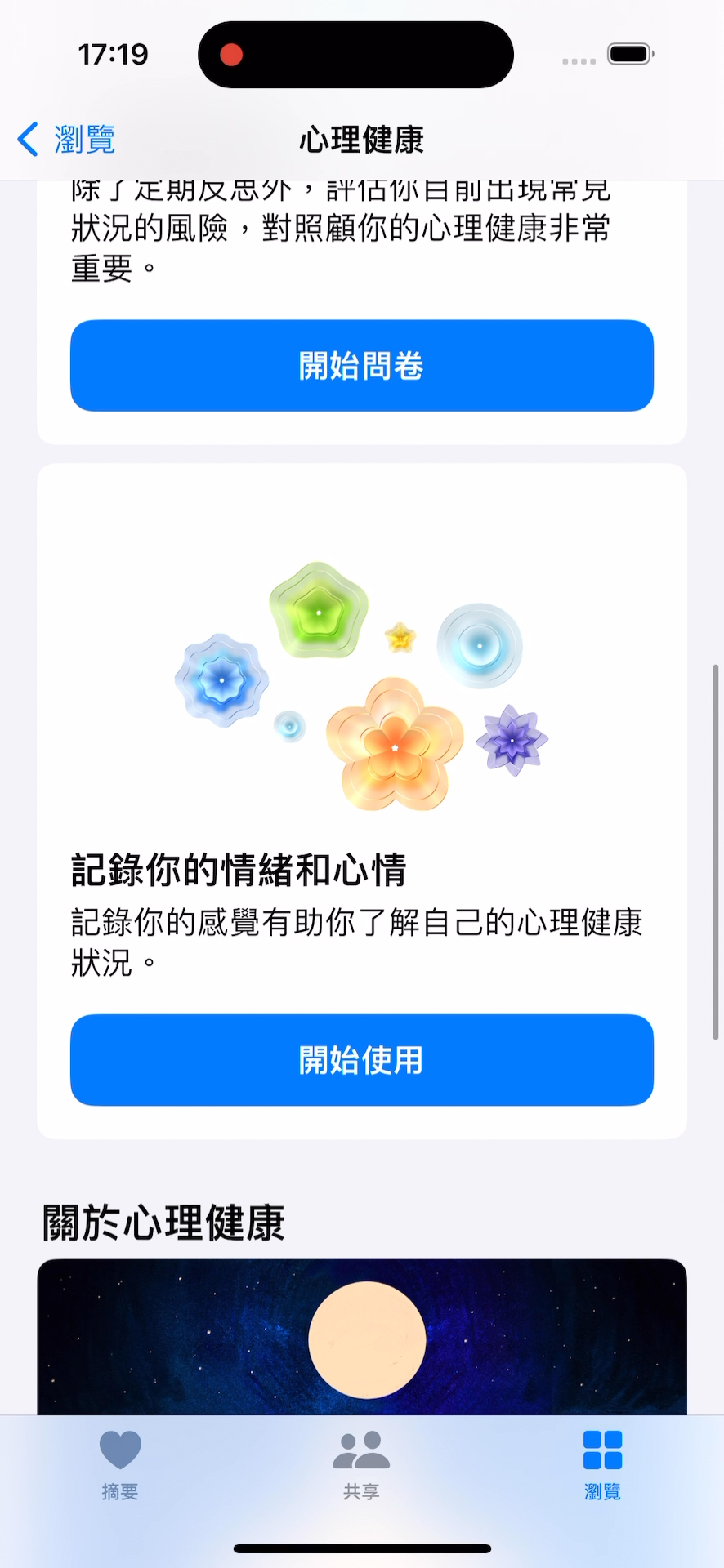Select the 瀏覽 tab
Viewport: 724px width, 1568px height.
(x=602, y=1465)
